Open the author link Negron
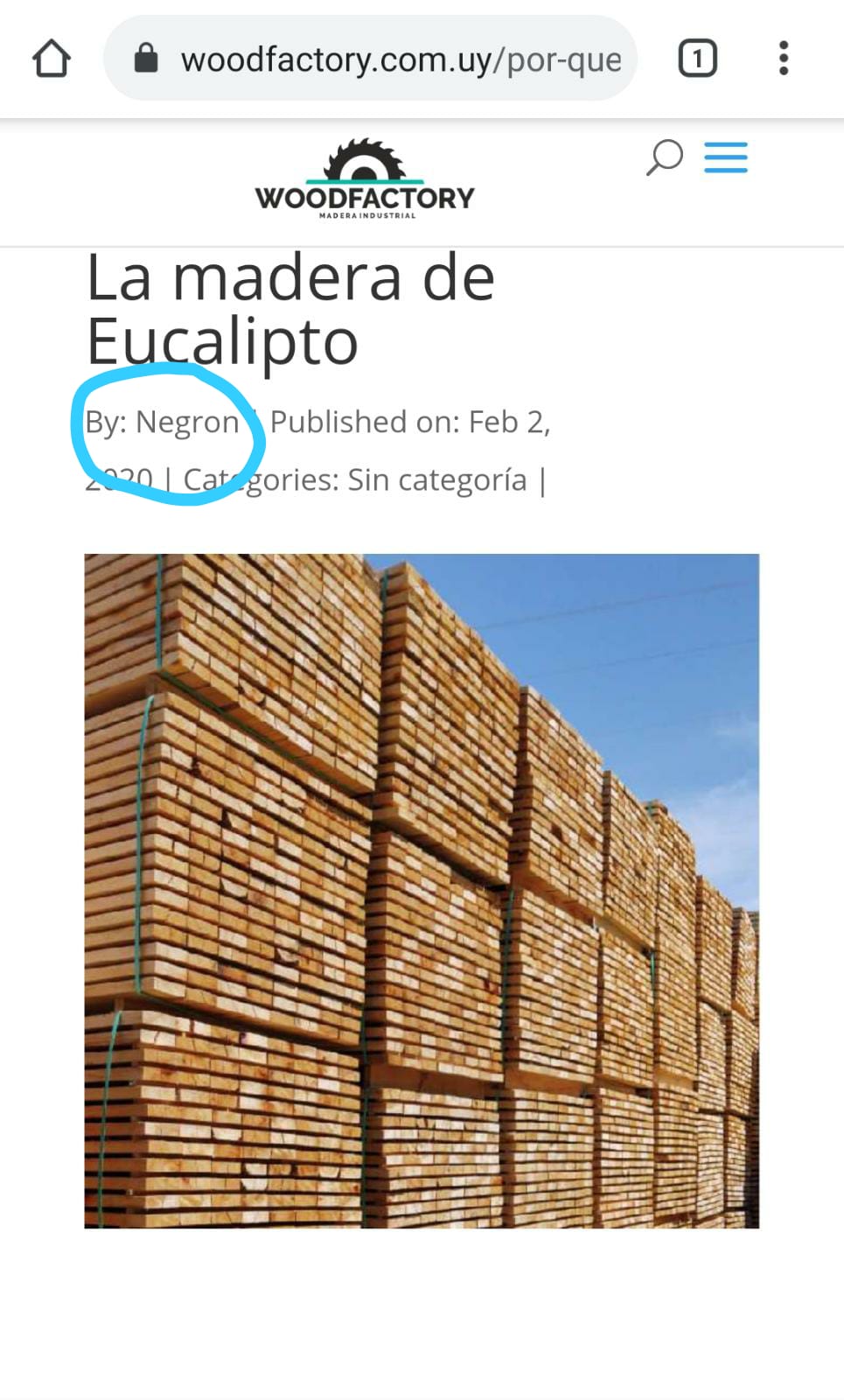The width and height of the screenshot is (844, 1400). coord(187,422)
